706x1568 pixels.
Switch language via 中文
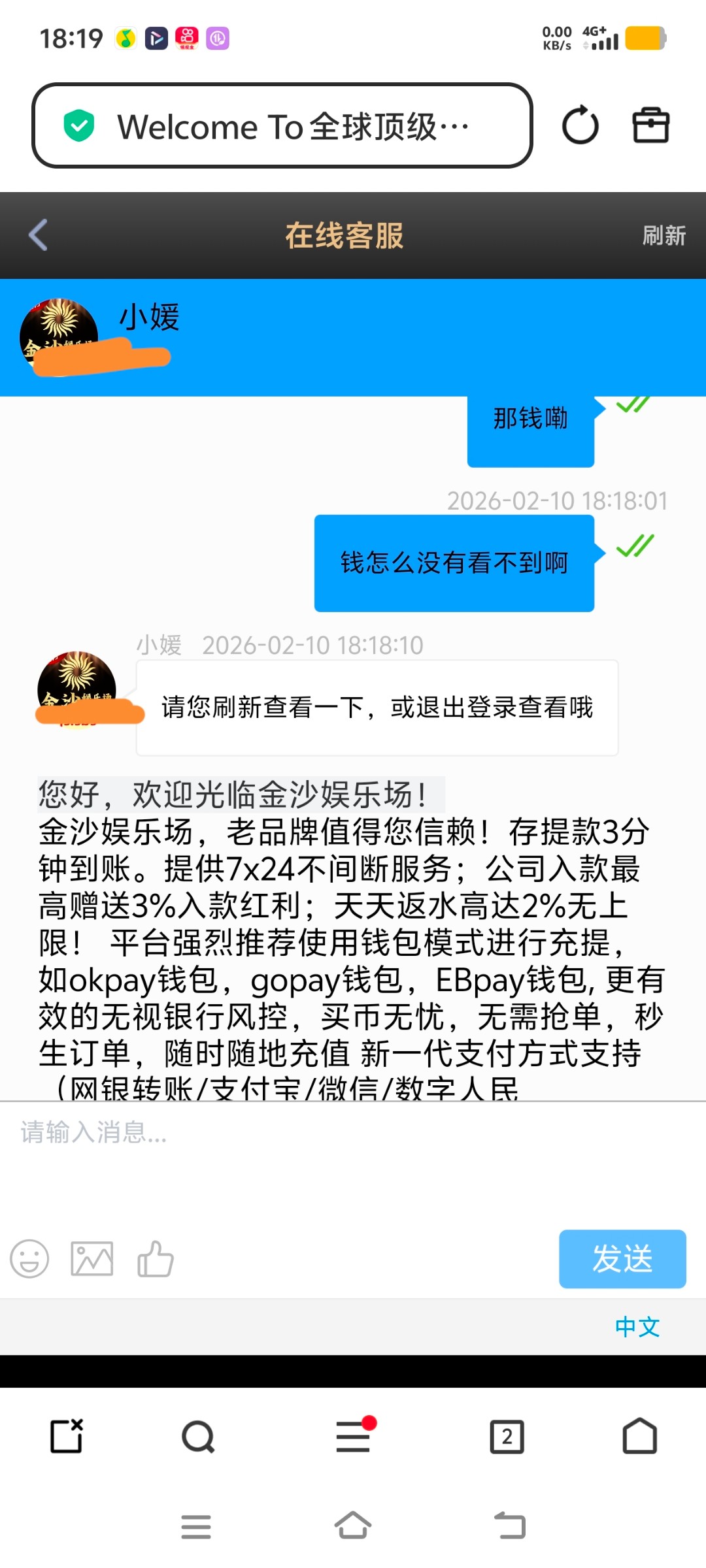[x=637, y=1327]
